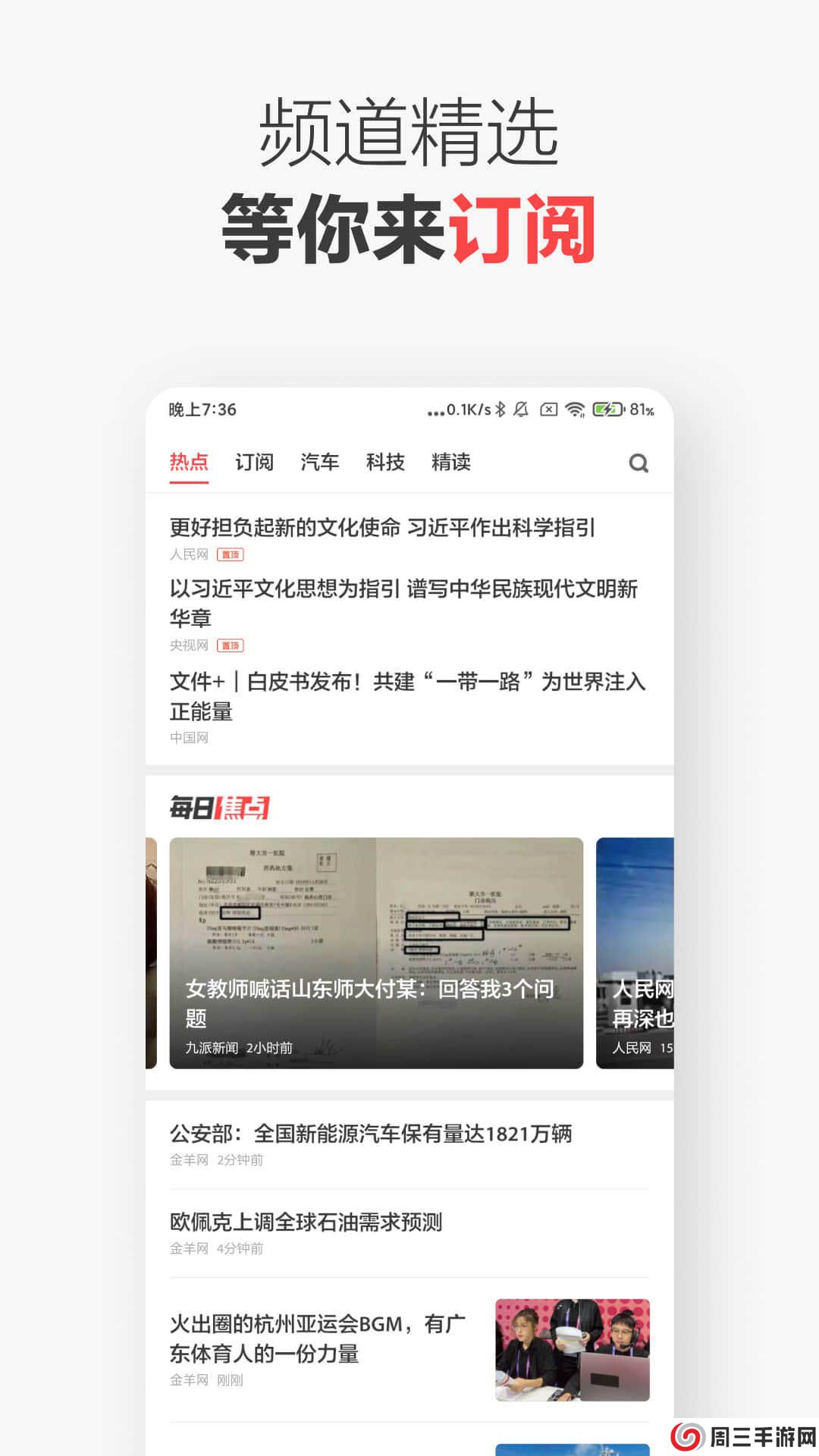Open the 欧佩克 oil demand prediction article
The height and width of the screenshot is (1456, 819).
(x=306, y=1222)
